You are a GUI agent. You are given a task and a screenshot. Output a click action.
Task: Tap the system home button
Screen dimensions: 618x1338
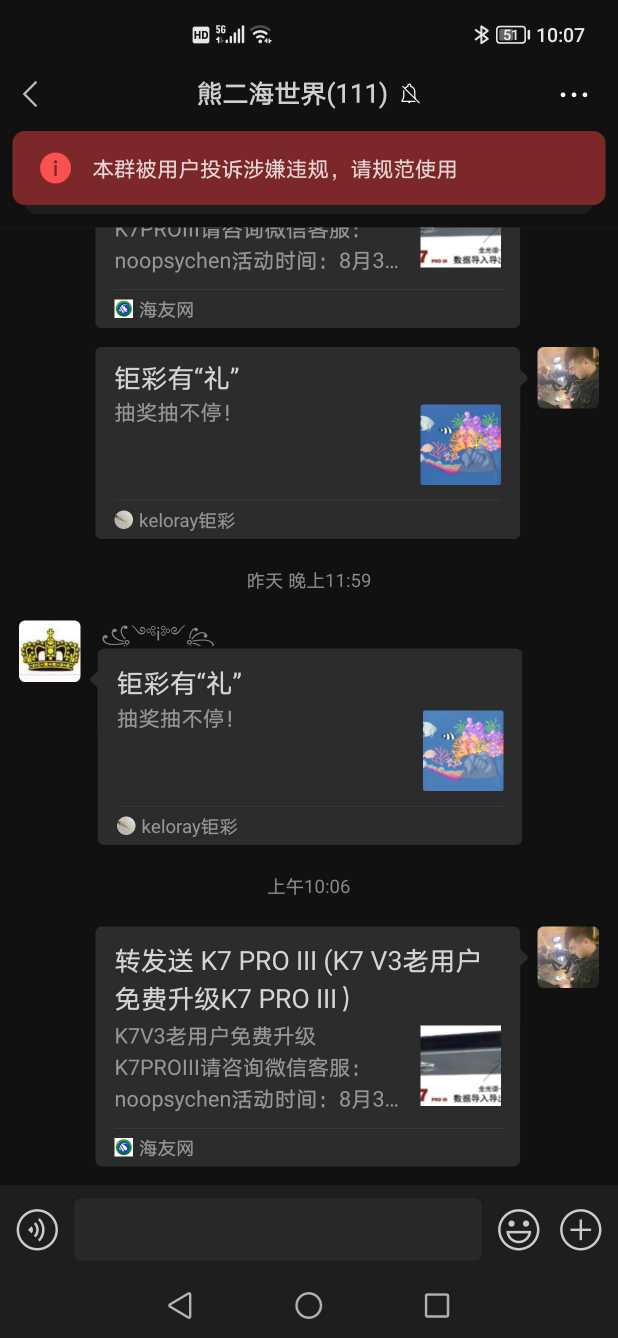(x=309, y=1304)
